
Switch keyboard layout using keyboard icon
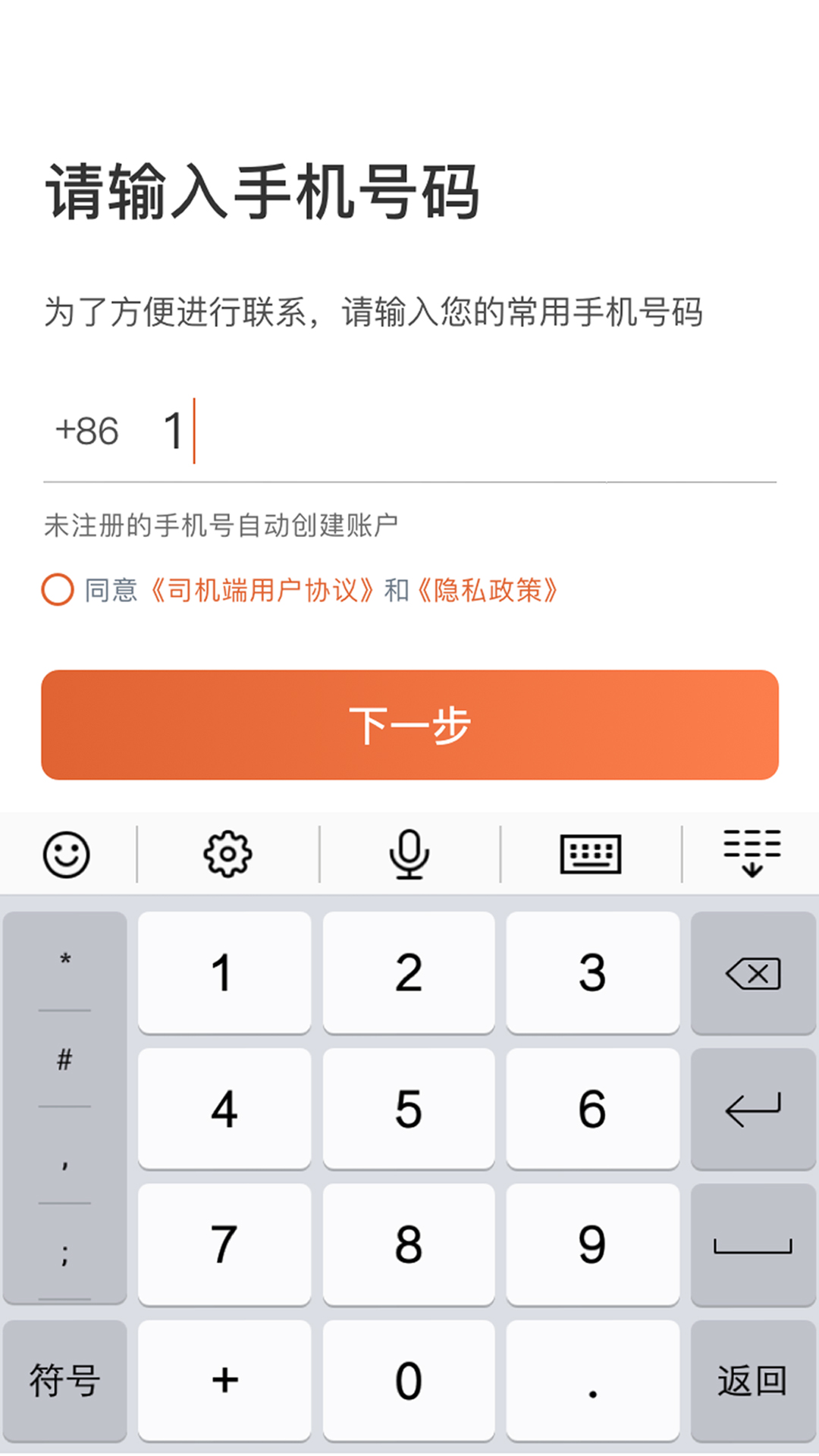coord(591,852)
